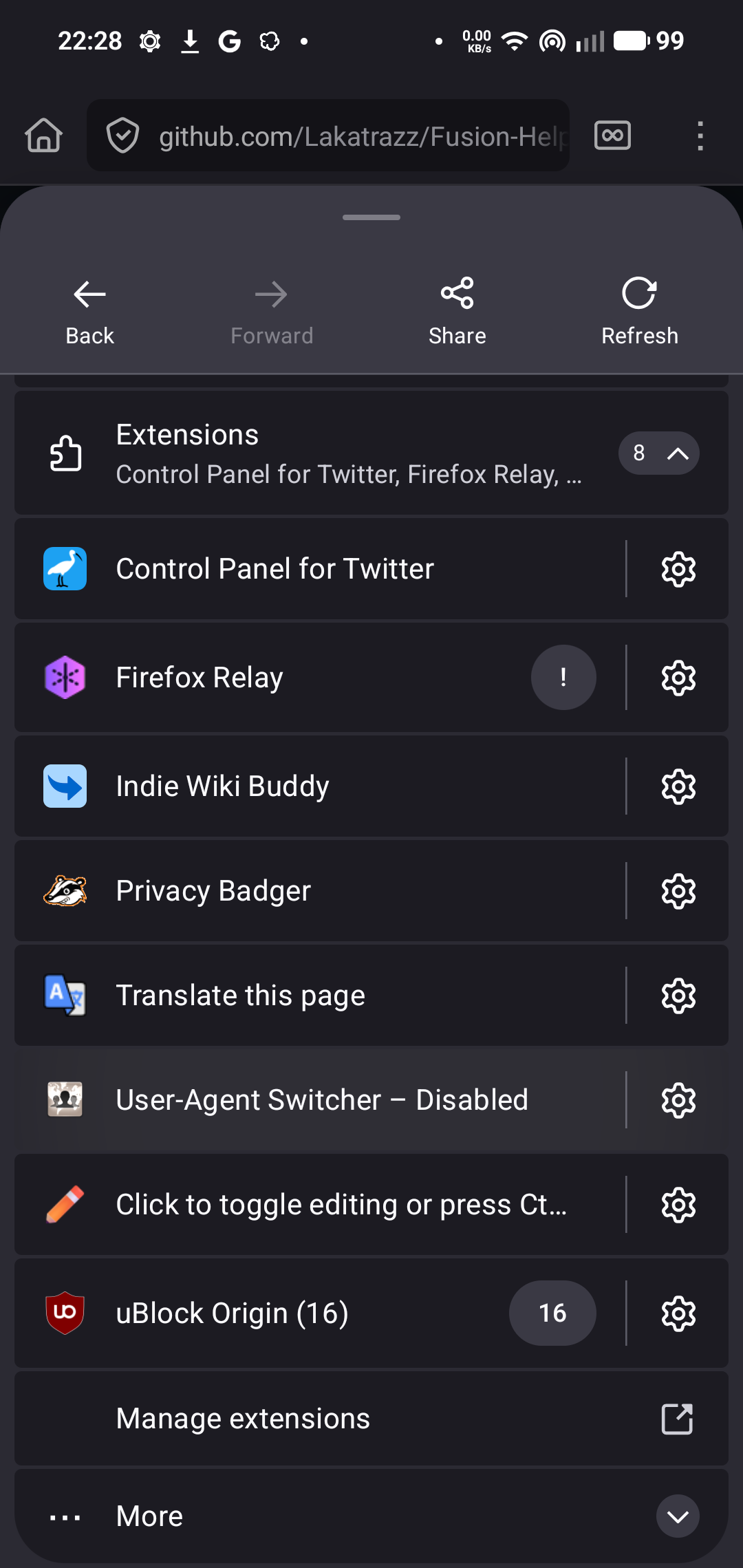Open User-Agent Switcher settings gear
Screen dimensions: 743x1568
pos(678,1100)
